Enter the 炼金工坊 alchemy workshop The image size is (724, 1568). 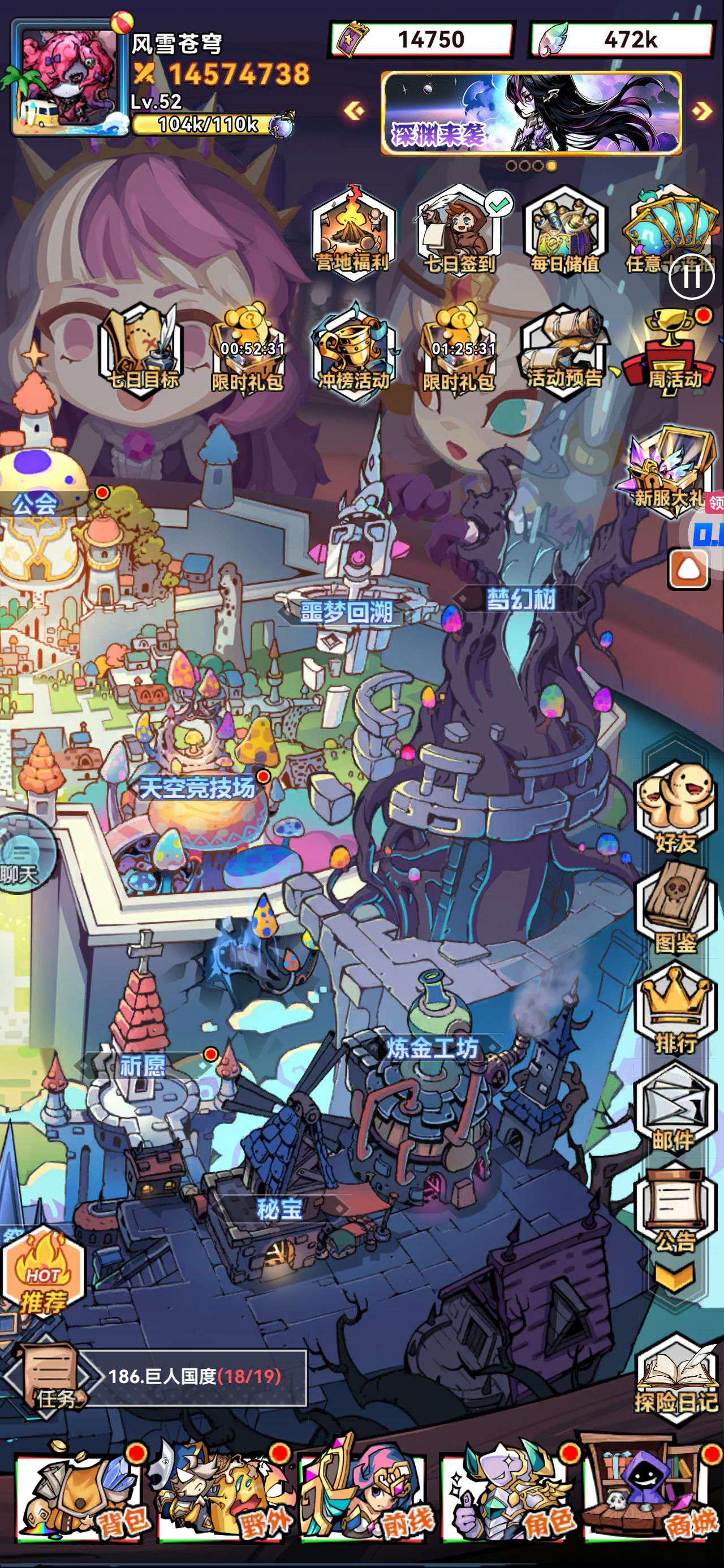pos(432,1048)
